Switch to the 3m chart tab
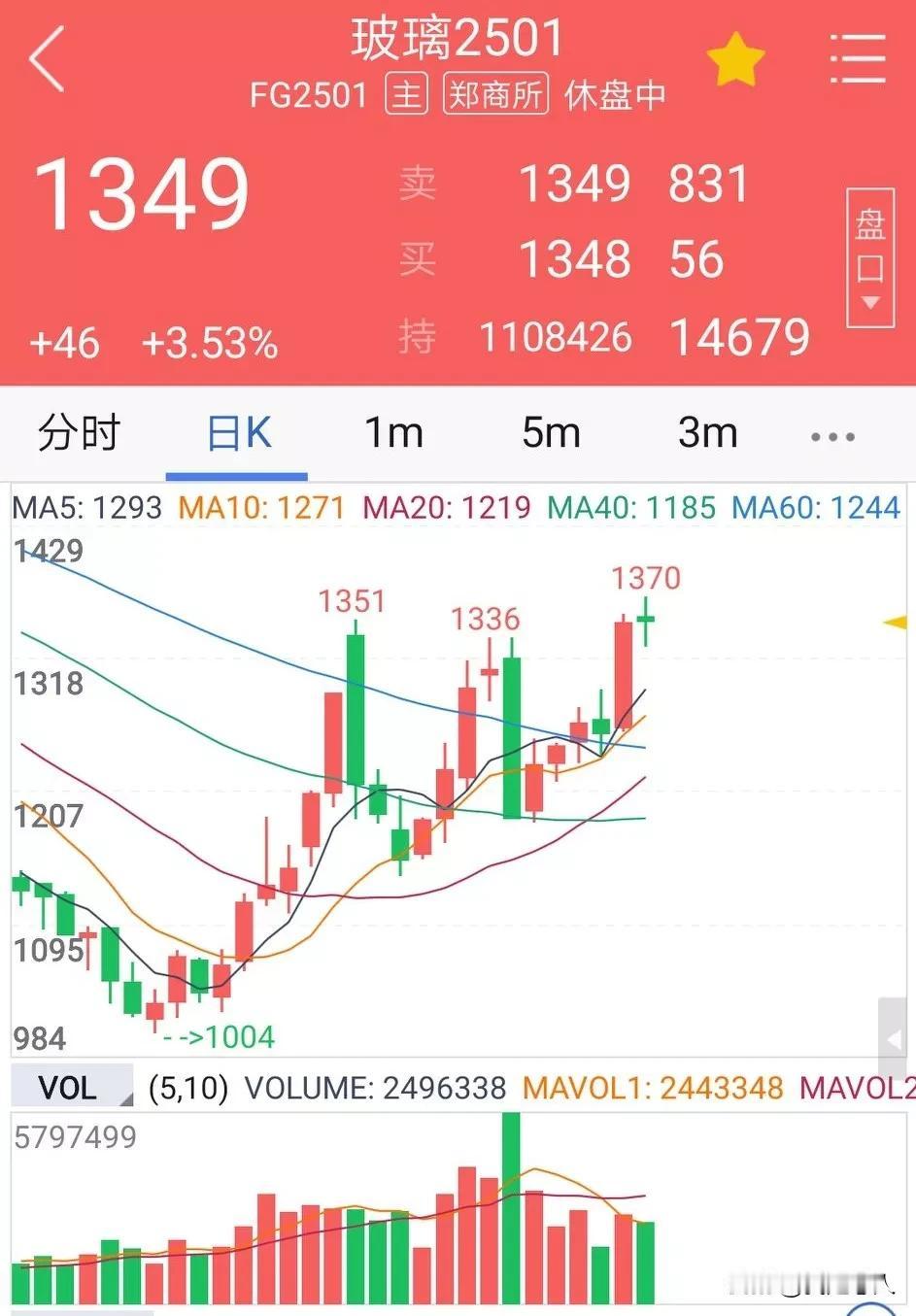The width and height of the screenshot is (916, 1316). pyautogui.click(x=707, y=433)
